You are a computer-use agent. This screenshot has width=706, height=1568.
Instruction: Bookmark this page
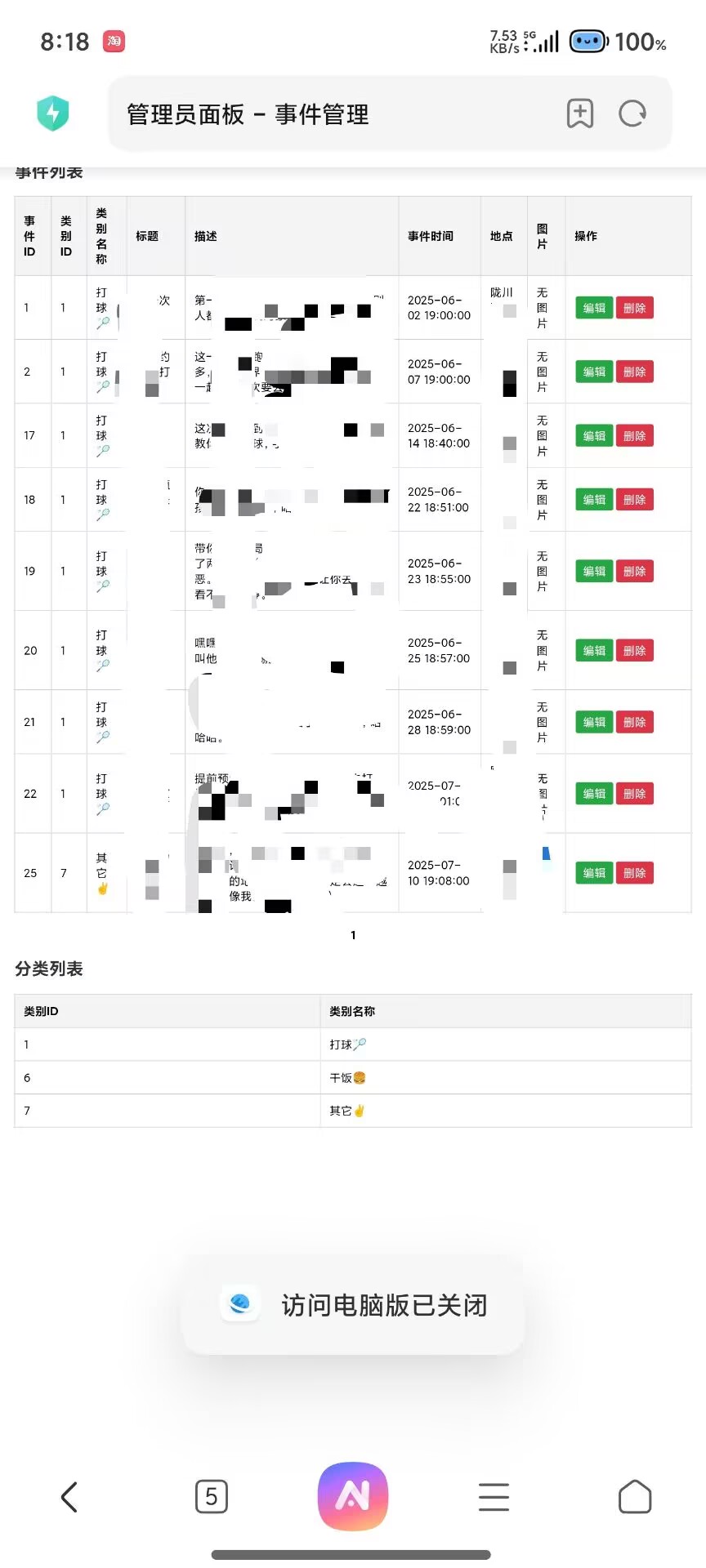click(x=580, y=114)
